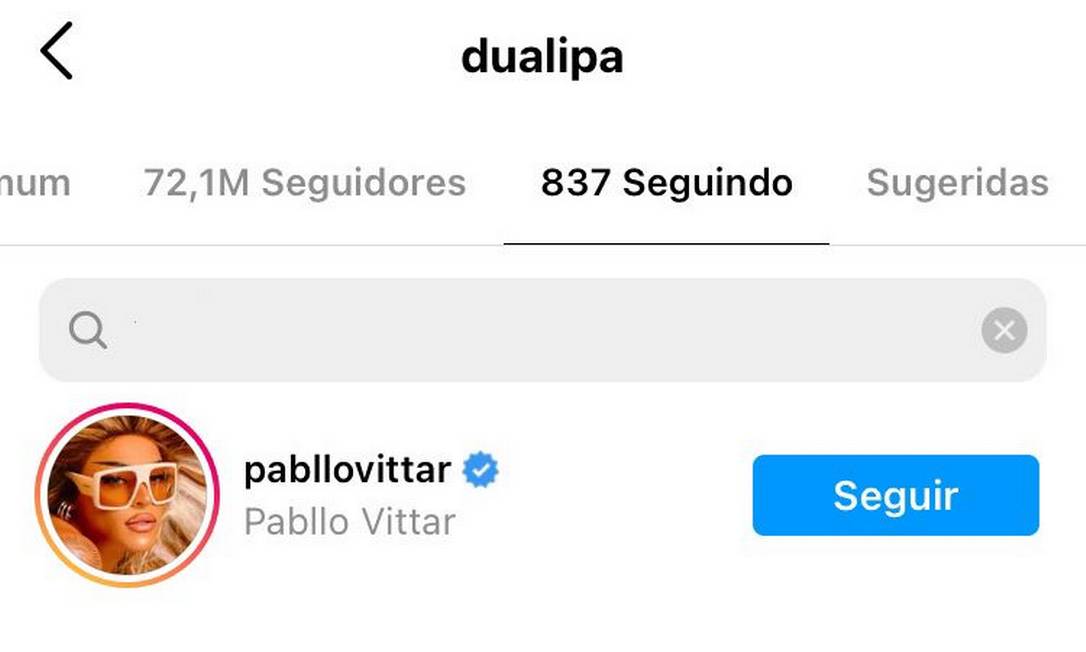Screen dimensions: 1086x652
Task: View pabllovittar's story from the avatar
Action: pos(127,496)
